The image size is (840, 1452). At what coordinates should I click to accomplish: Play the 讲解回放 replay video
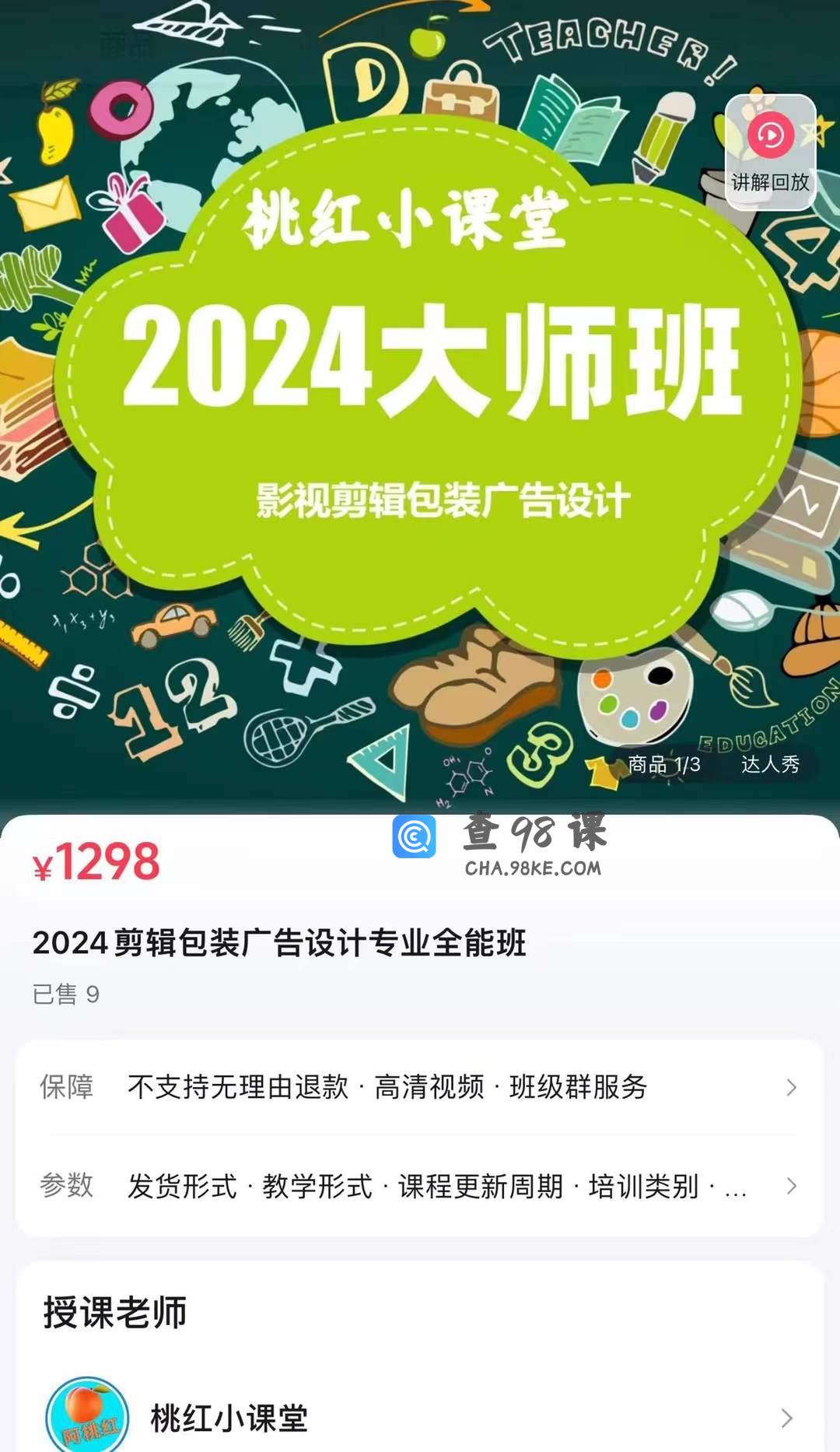coord(770,152)
